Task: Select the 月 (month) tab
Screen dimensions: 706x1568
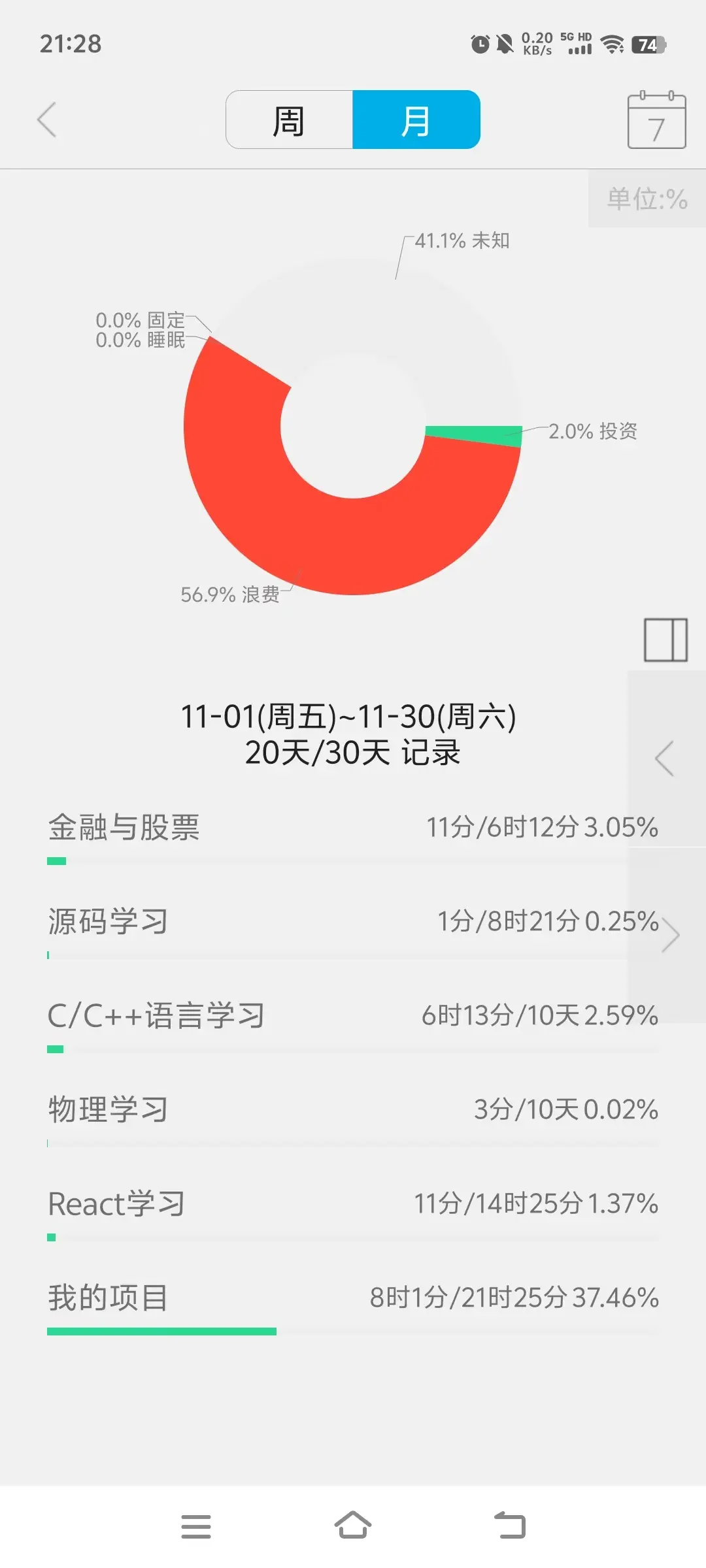Action: point(416,120)
